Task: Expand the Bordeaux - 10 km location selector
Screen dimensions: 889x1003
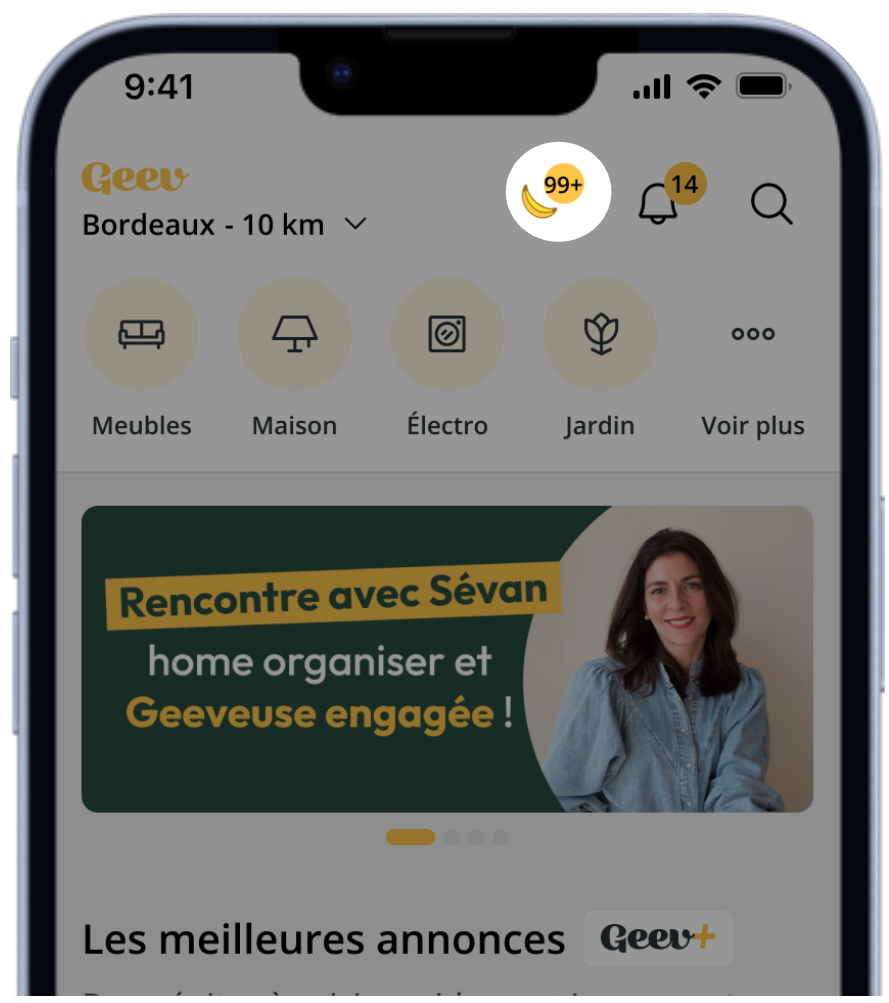Action: [x=225, y=225]
